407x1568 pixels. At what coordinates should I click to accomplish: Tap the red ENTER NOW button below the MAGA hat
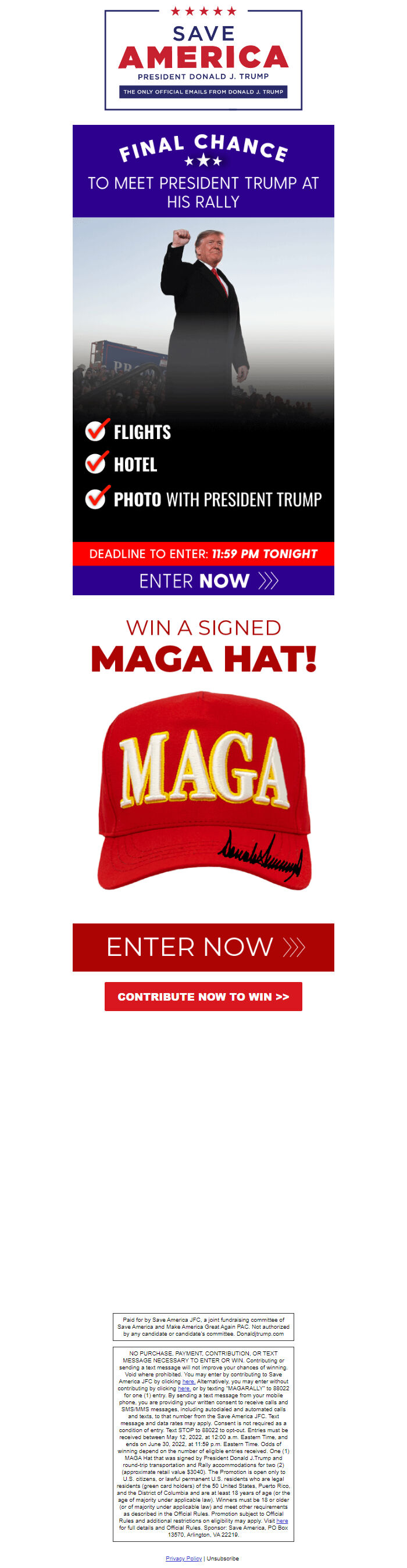203,947
